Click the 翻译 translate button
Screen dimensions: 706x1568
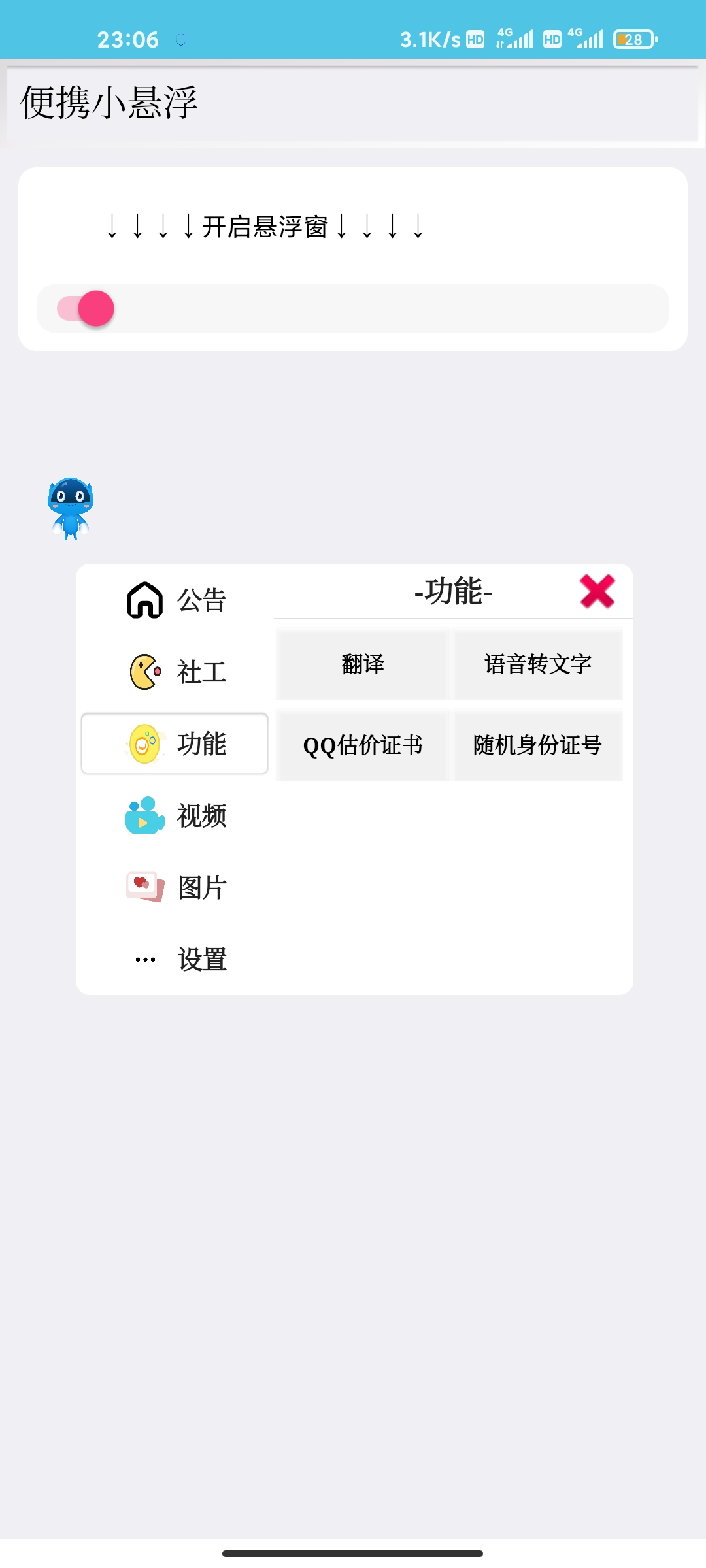click(x=361, y=664)
